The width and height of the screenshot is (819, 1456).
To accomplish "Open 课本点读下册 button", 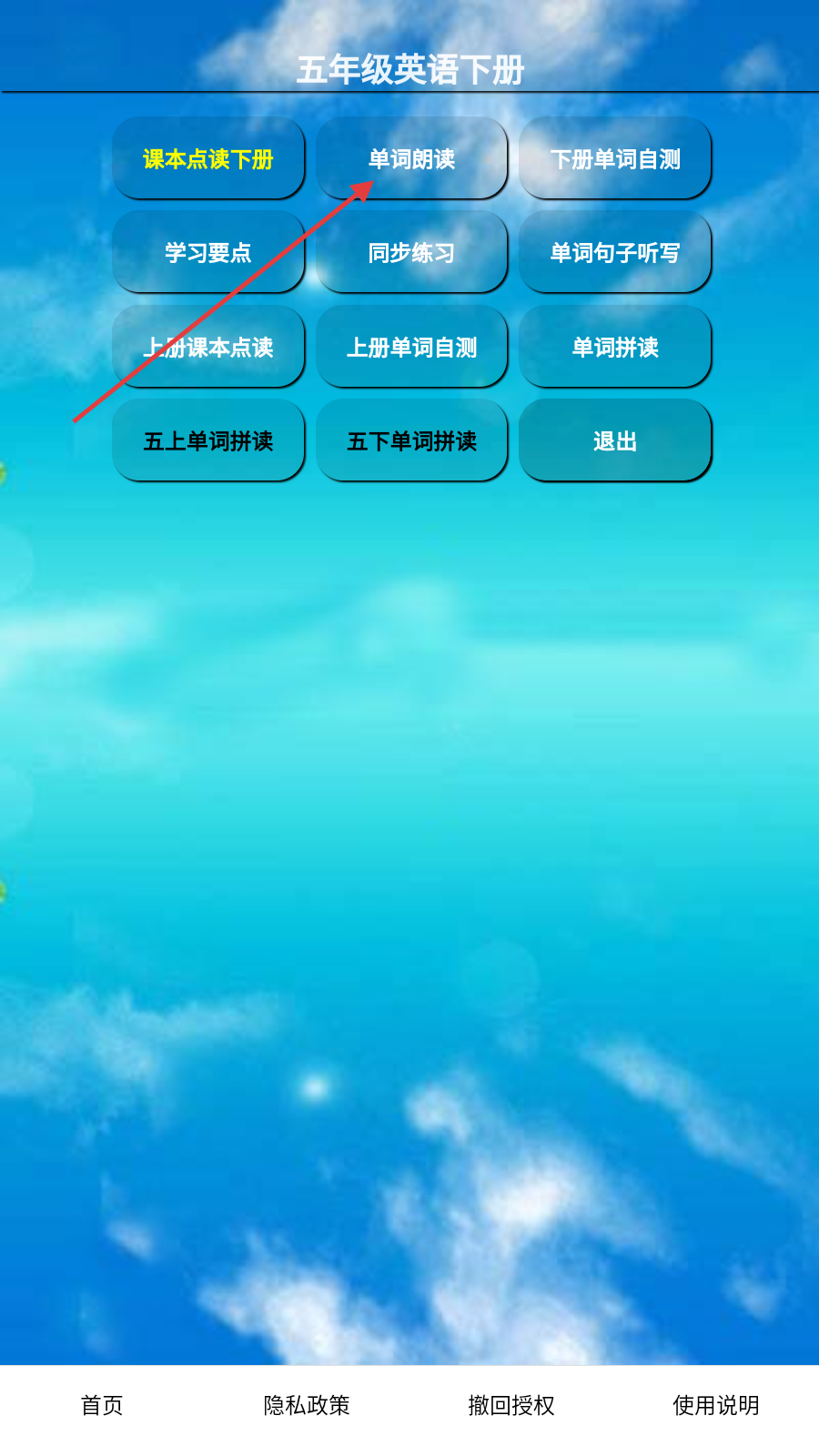I will (207, 159).
